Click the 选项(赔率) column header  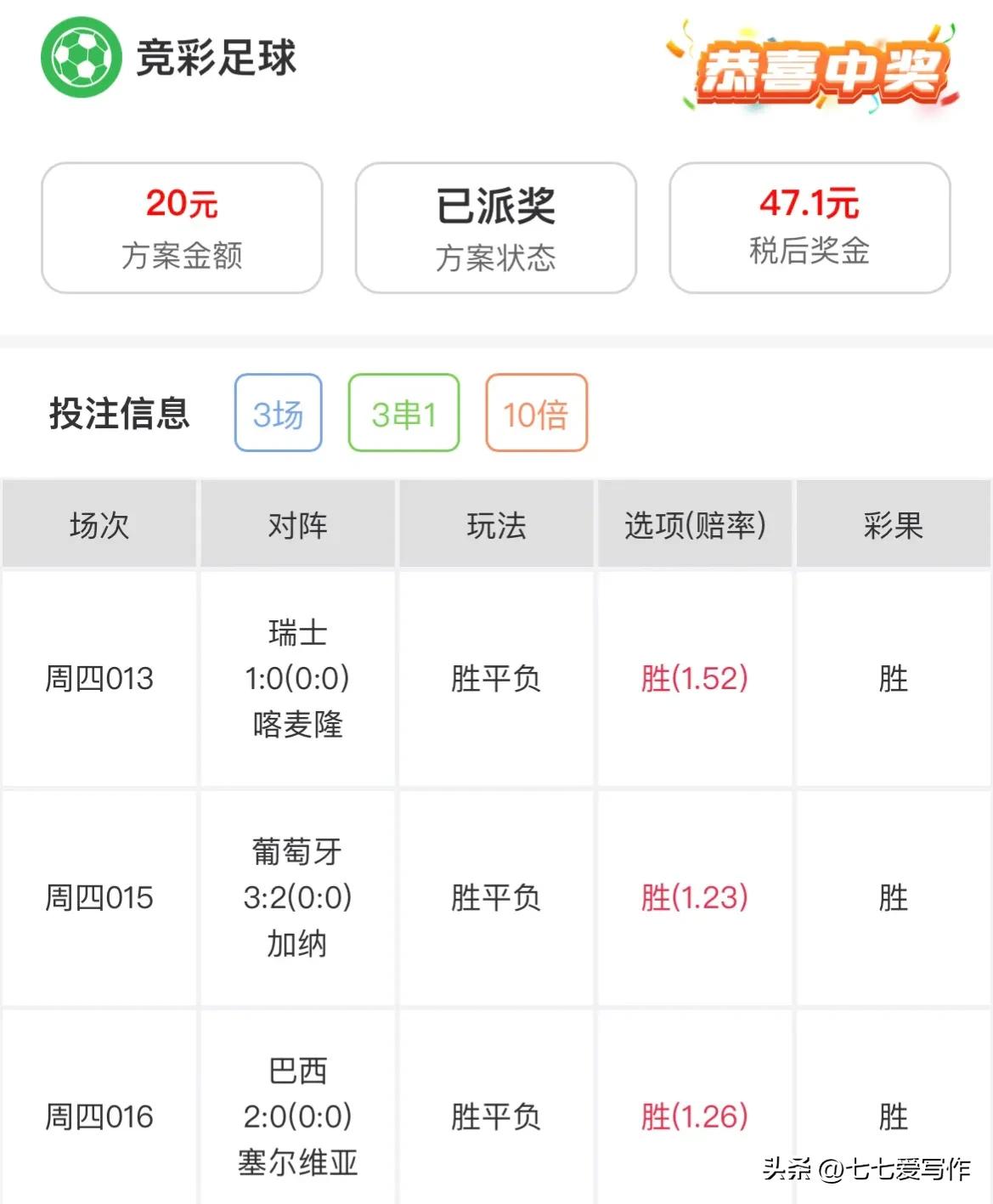[695, 524]
